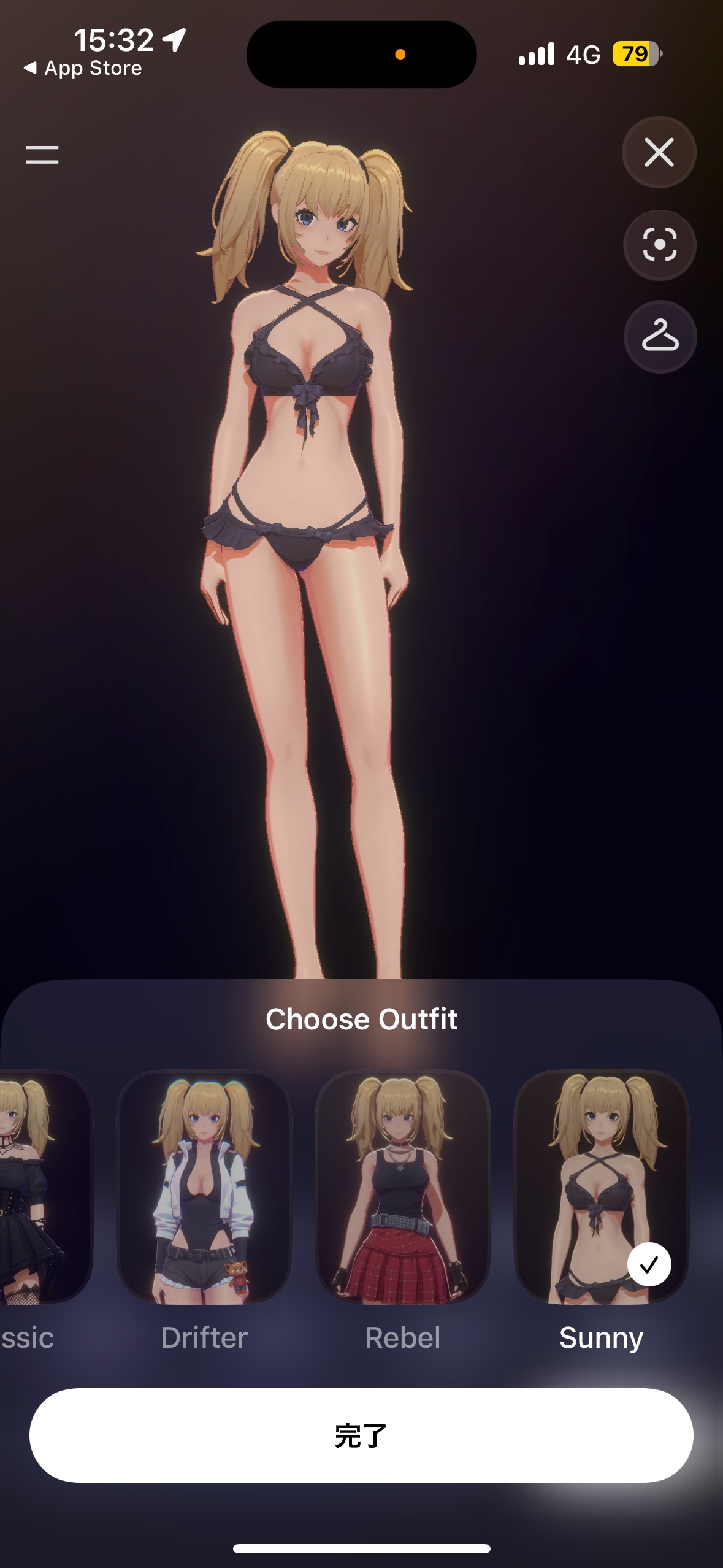This screenshot has width=723, height=1568.
Task: Close the outfit chooser with the X
Action: coord(659,152)
